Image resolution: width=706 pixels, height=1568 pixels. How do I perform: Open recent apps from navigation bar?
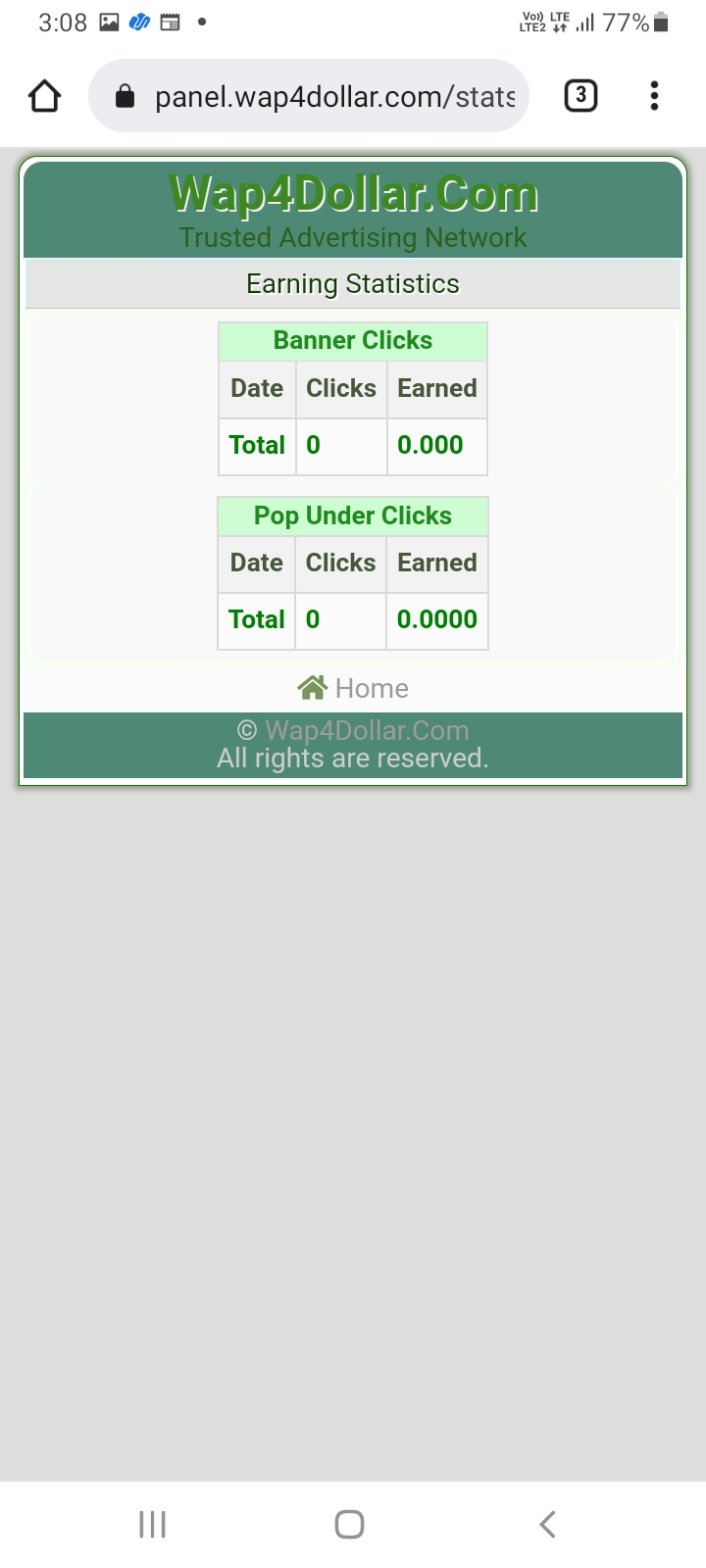tap(153, 1524)
